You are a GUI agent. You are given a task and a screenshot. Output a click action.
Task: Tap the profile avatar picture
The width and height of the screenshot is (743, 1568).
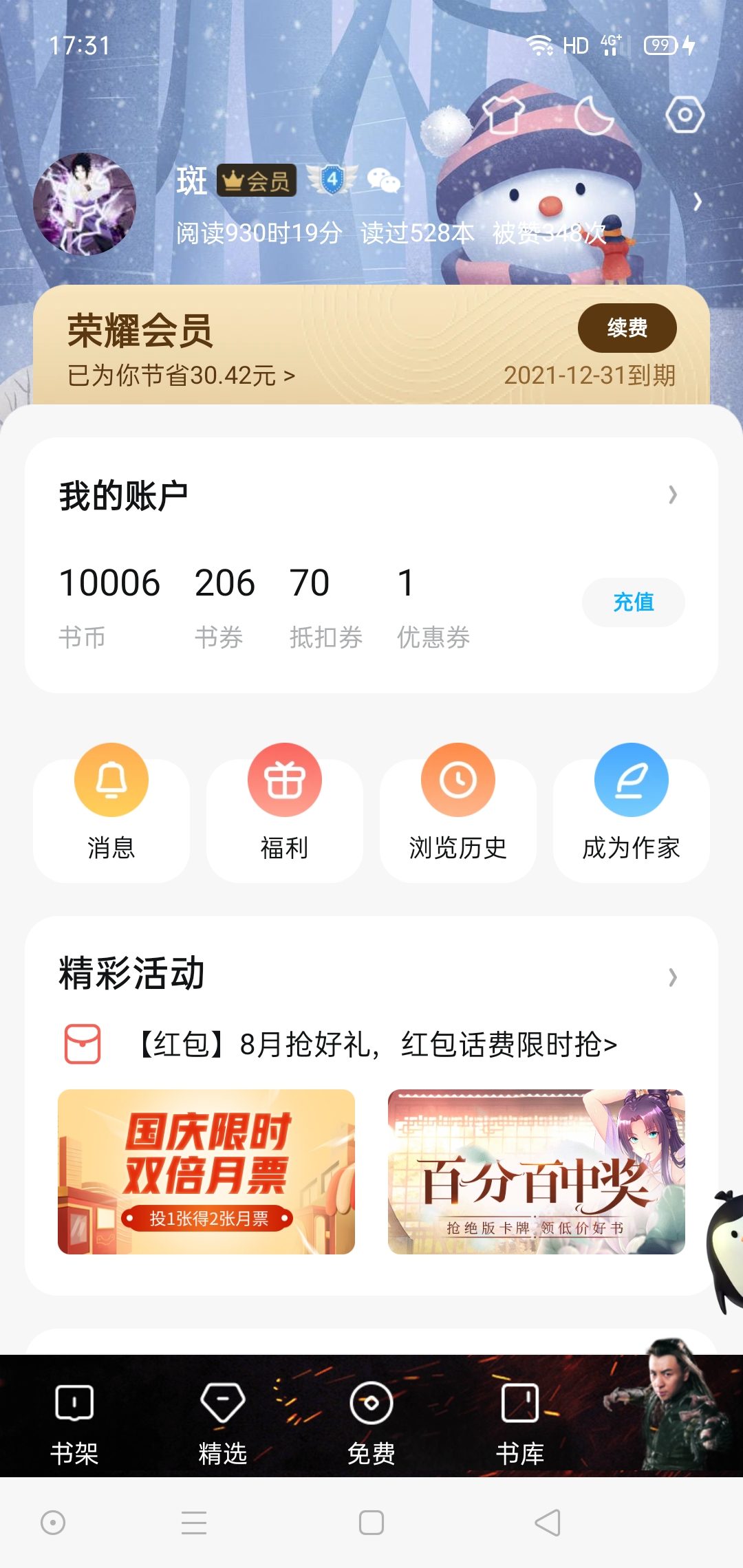click(x=85, y=204)
